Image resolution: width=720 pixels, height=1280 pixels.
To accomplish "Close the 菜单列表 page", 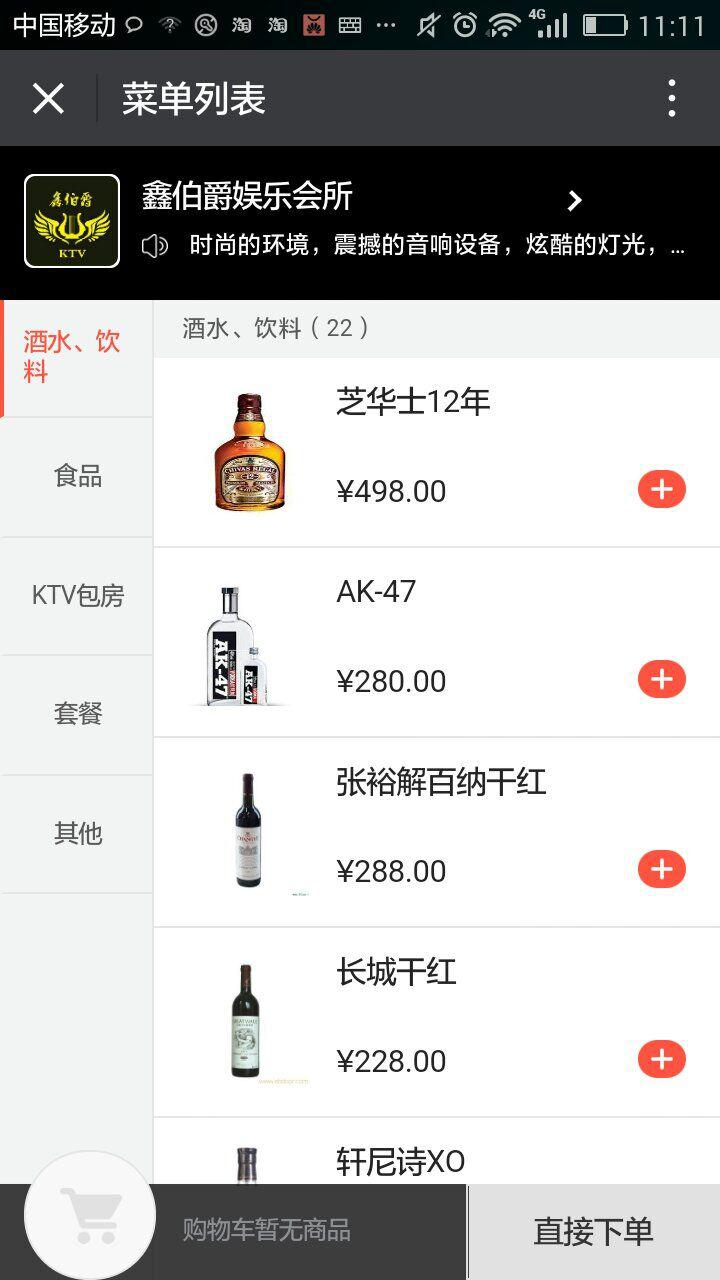I will pos(48,99).
